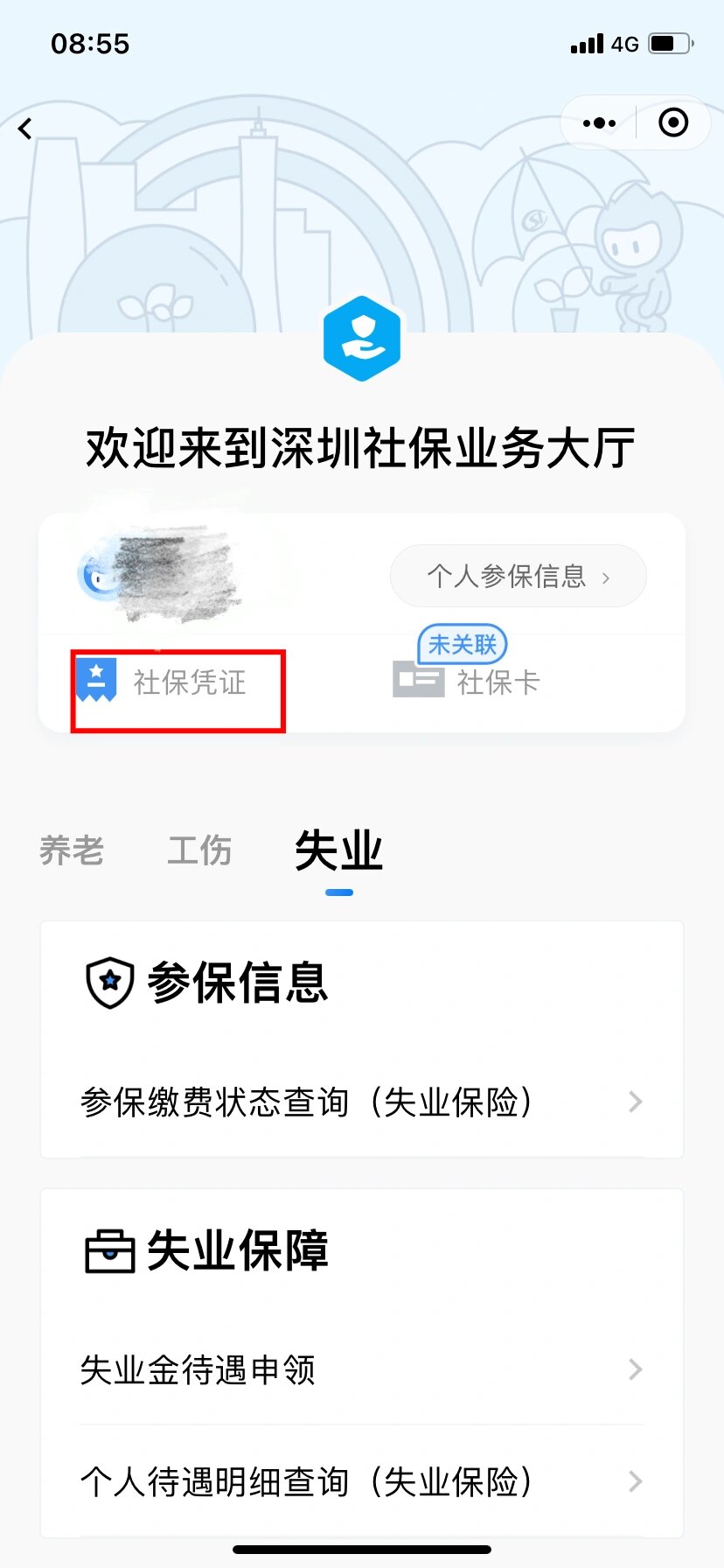The width and height of the screenshot is (724, 1568).
Task: Open 个人待遇明细查询（失业保险）via its arrow
Action: pos(633,1481)
